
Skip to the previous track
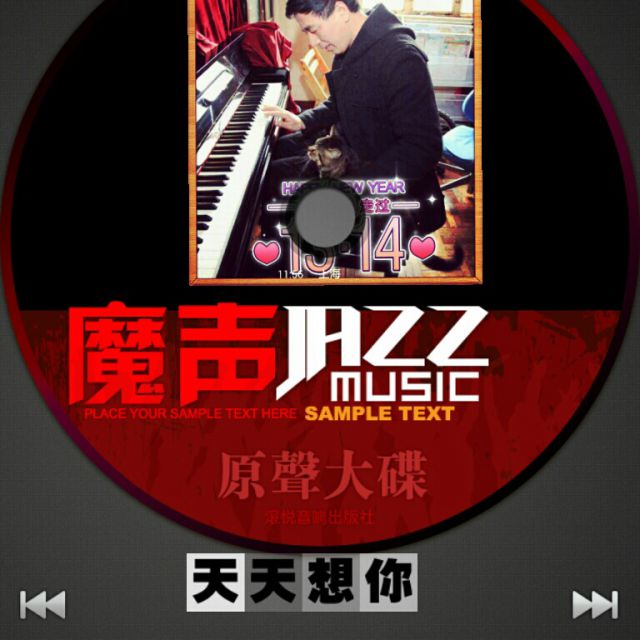[43, 604]
